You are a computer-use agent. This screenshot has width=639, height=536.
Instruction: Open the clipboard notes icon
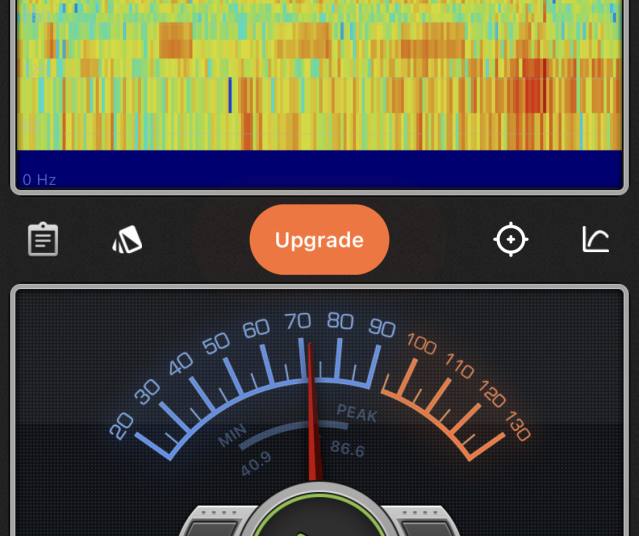tap(43, 240)
